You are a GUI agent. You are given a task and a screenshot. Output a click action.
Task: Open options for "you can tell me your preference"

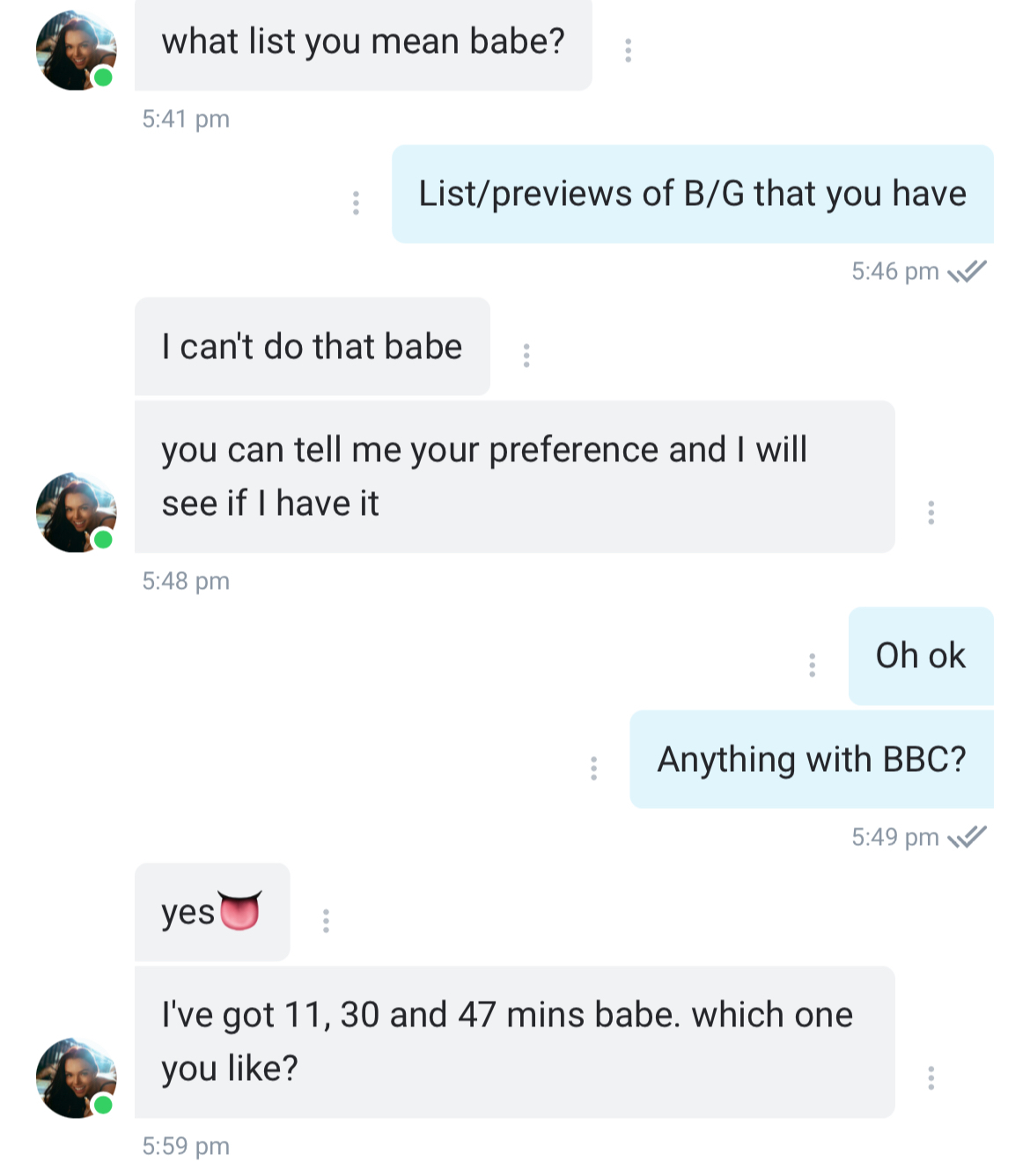(x=931, y=512)
